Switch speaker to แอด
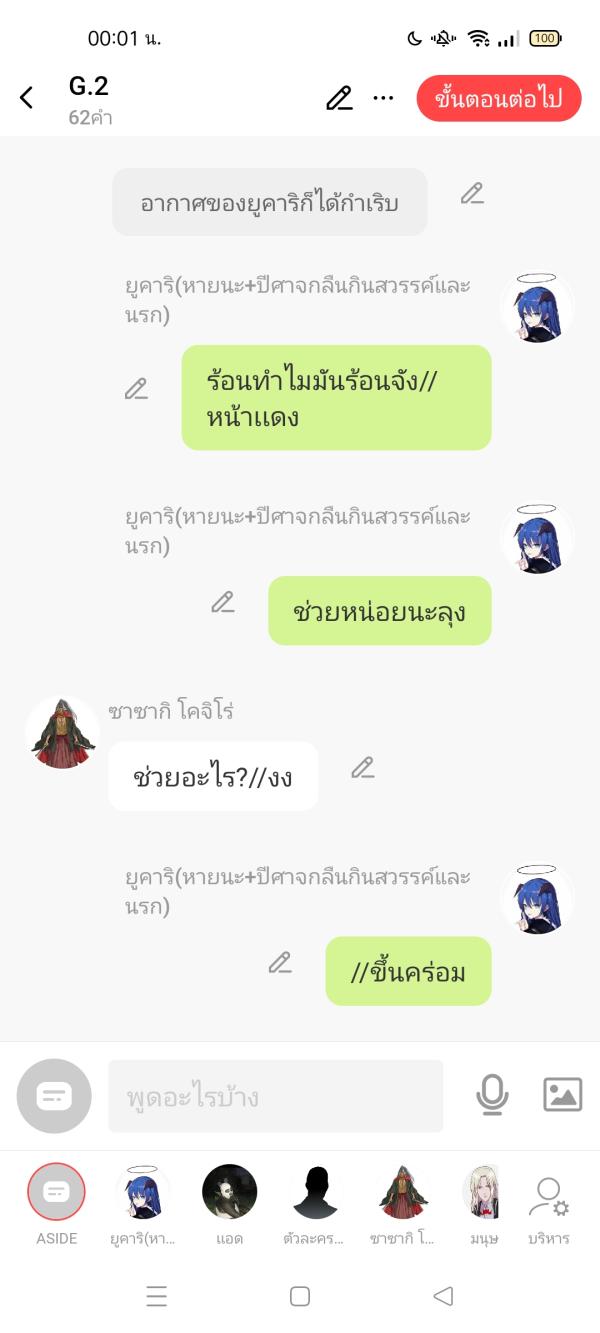The image size is (600, 1333). pyautogui.click(x=230, y=1192)
